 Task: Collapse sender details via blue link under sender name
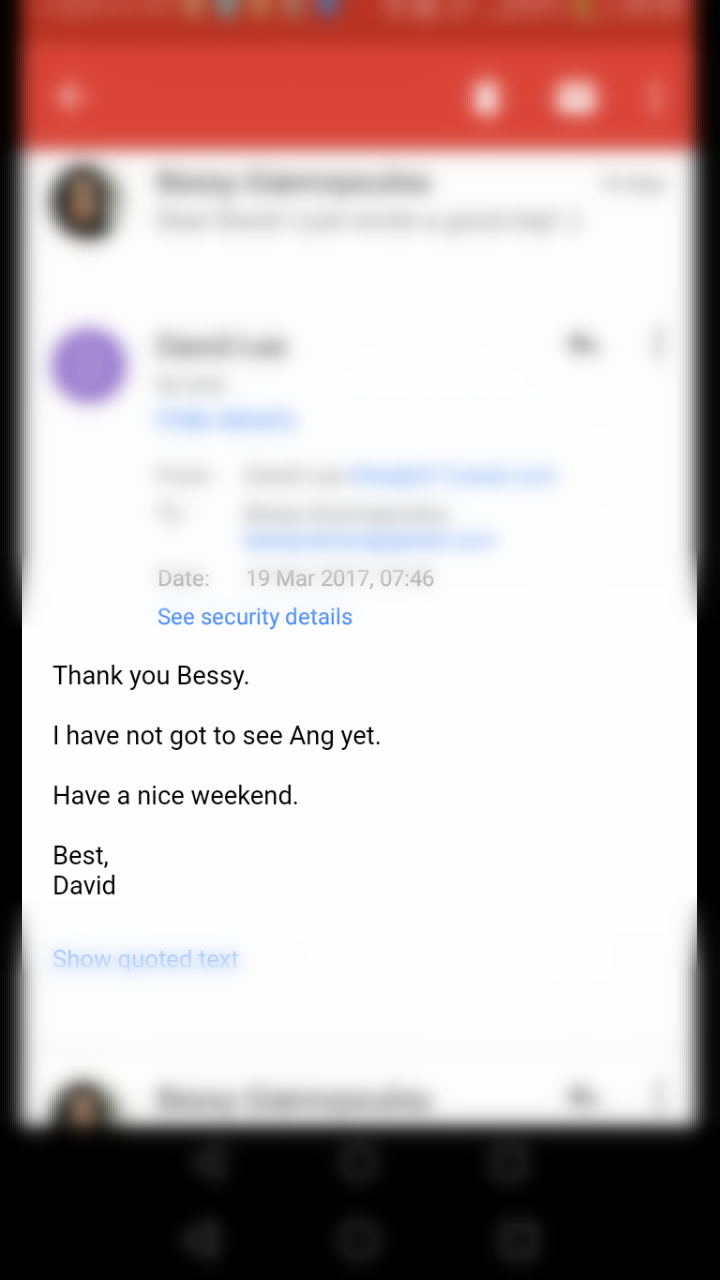tap(227, 419)
